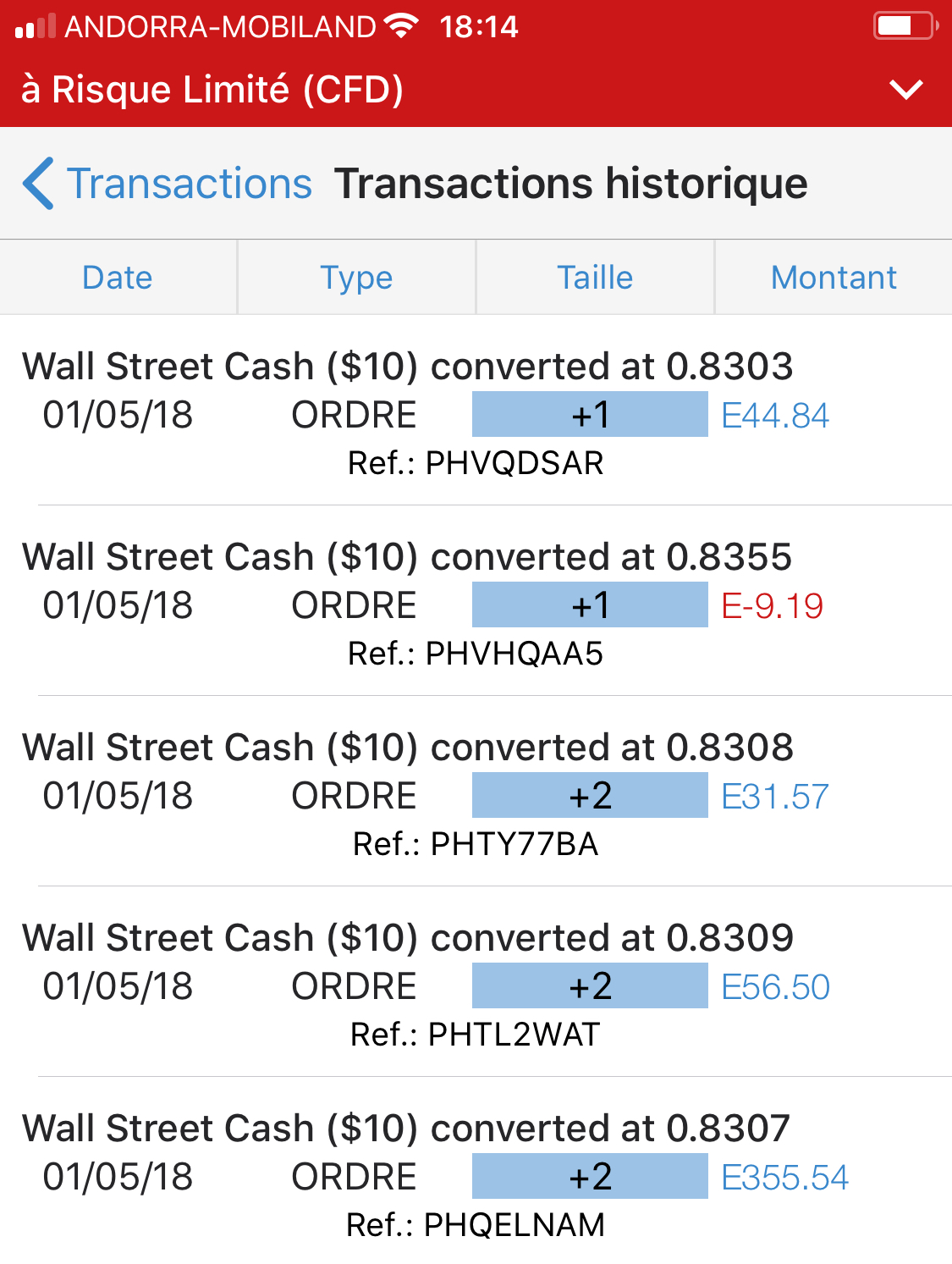952x1264 pixels.
Task: Sort by the Date column
Action: point(118,278)
